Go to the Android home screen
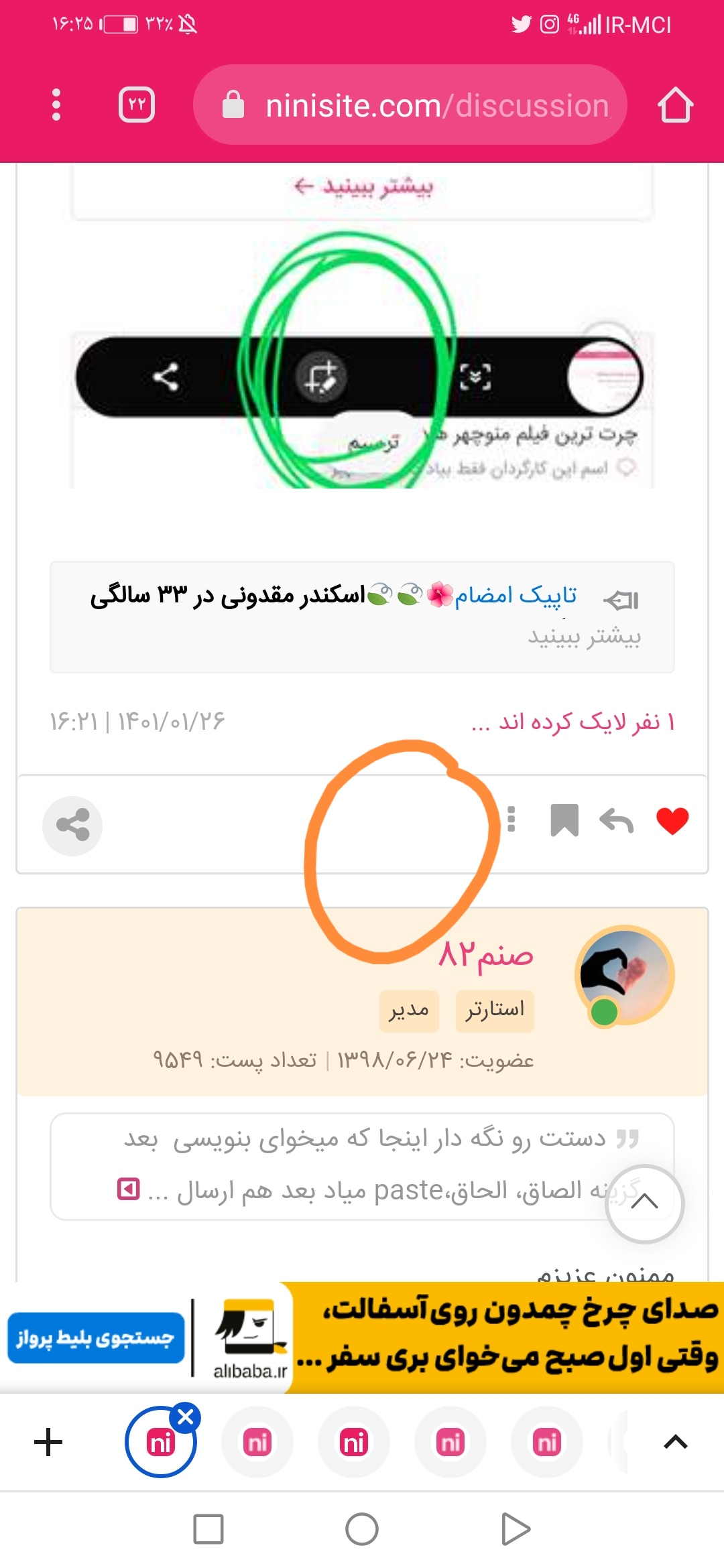 click(362, 1529)
